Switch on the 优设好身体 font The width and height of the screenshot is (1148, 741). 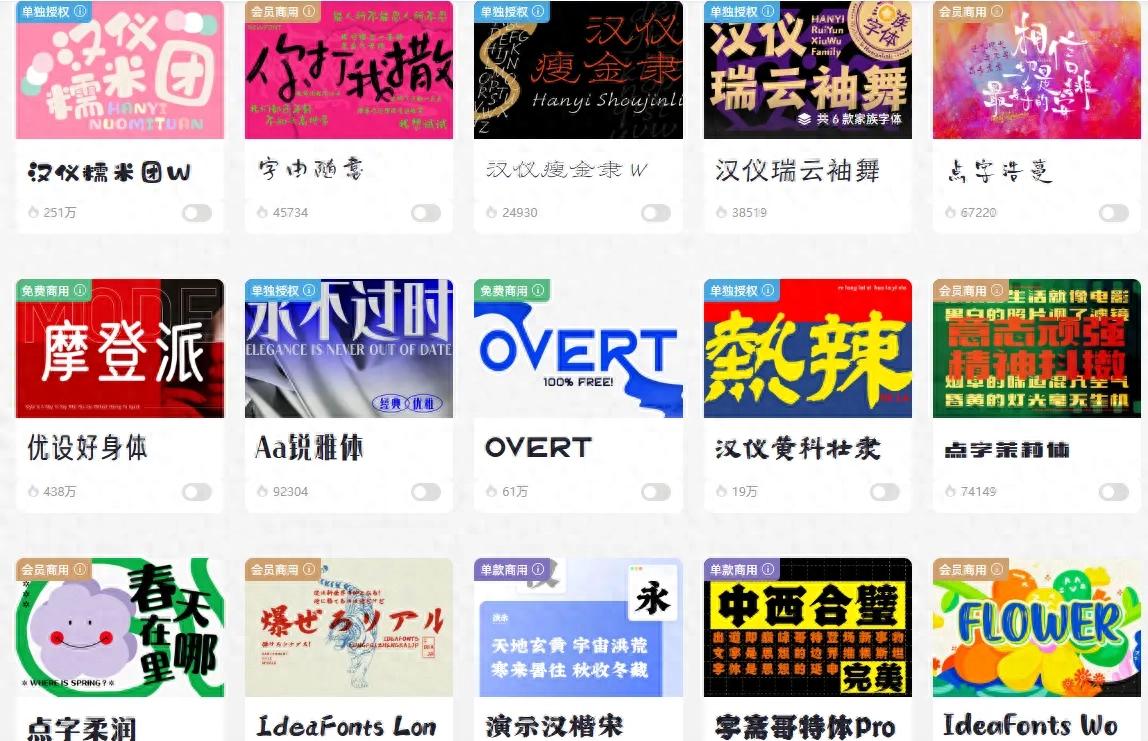tap(197, 492)
